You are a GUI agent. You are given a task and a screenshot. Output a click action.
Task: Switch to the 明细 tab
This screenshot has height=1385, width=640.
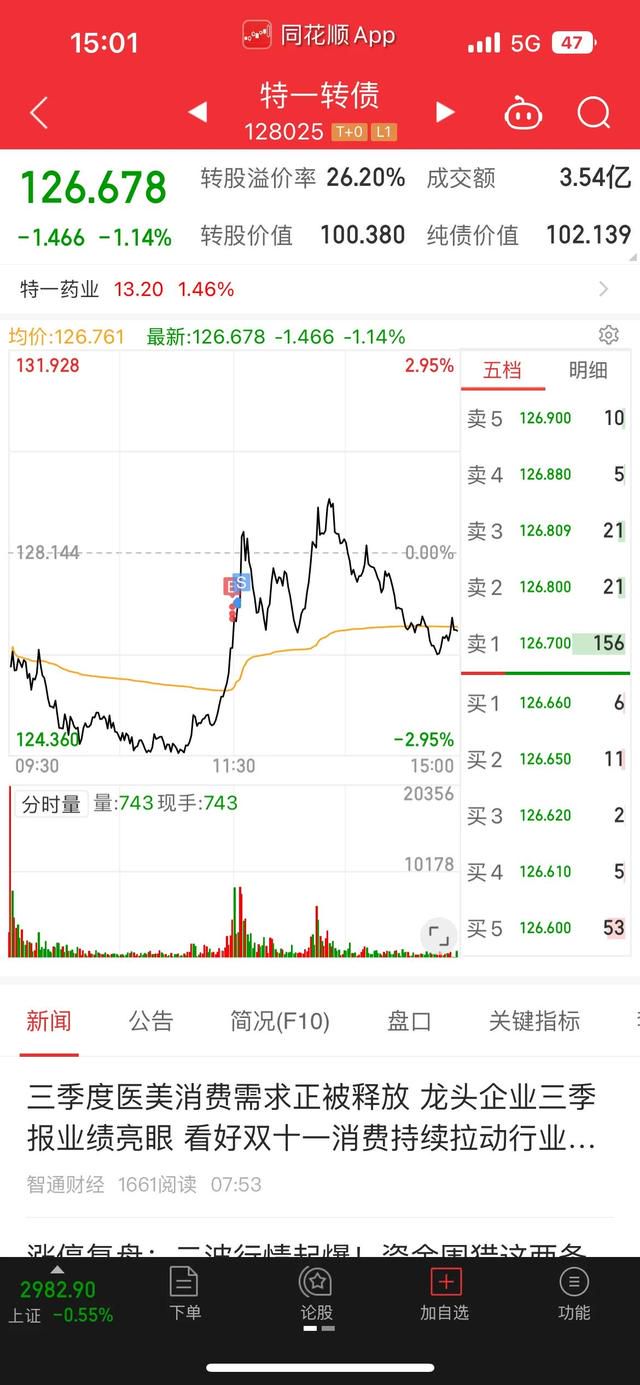(x=588, y=370)
